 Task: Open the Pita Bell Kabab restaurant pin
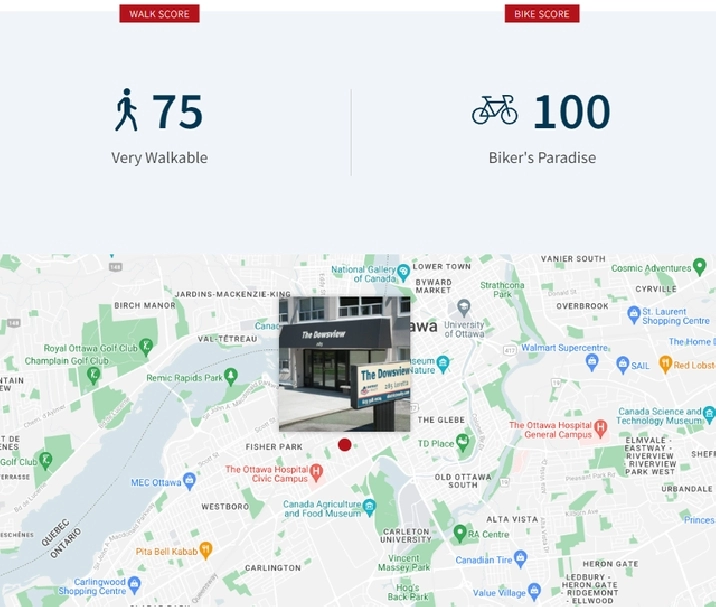(206, 549)
